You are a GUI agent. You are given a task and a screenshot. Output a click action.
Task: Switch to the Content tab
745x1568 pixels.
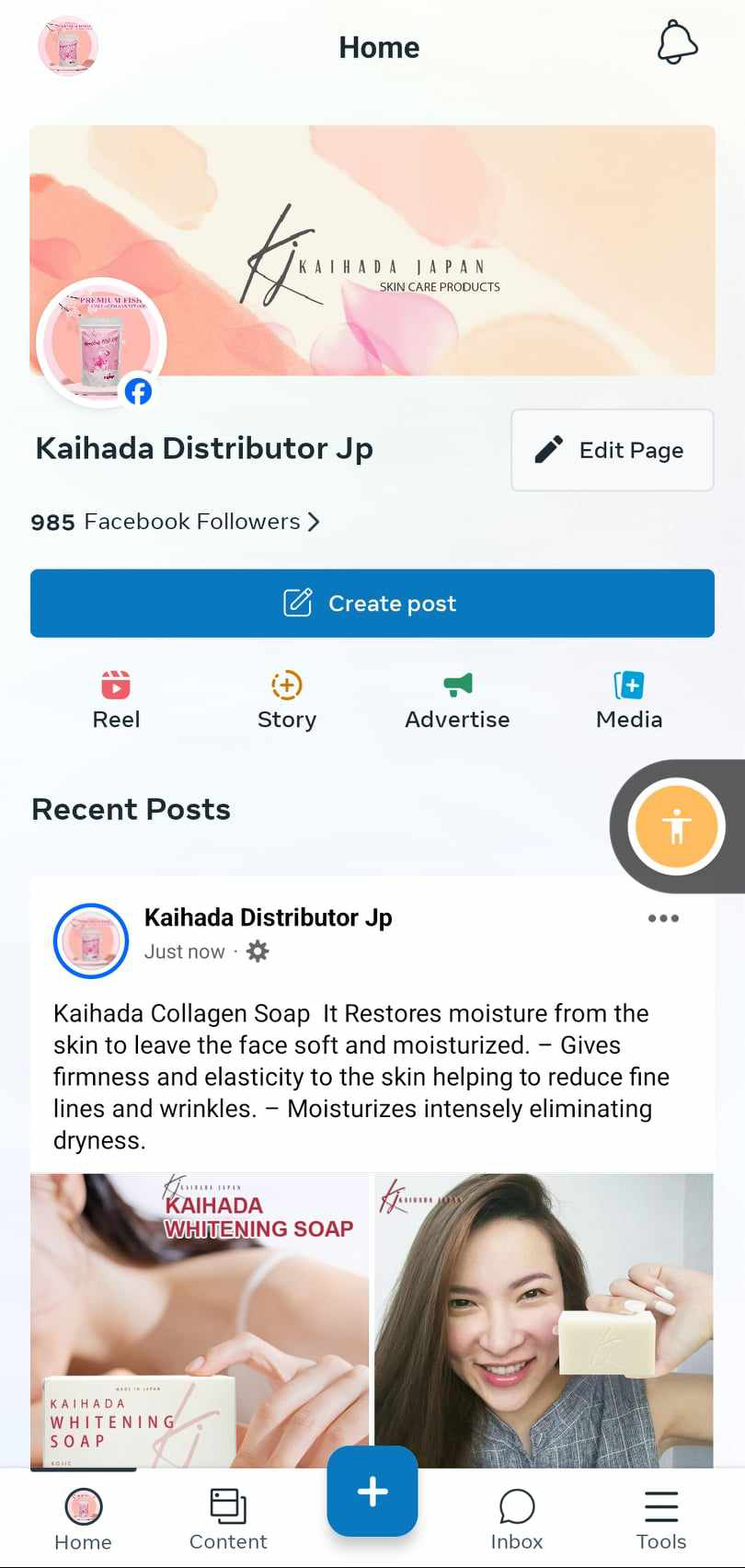click(x=227, y=1518)
